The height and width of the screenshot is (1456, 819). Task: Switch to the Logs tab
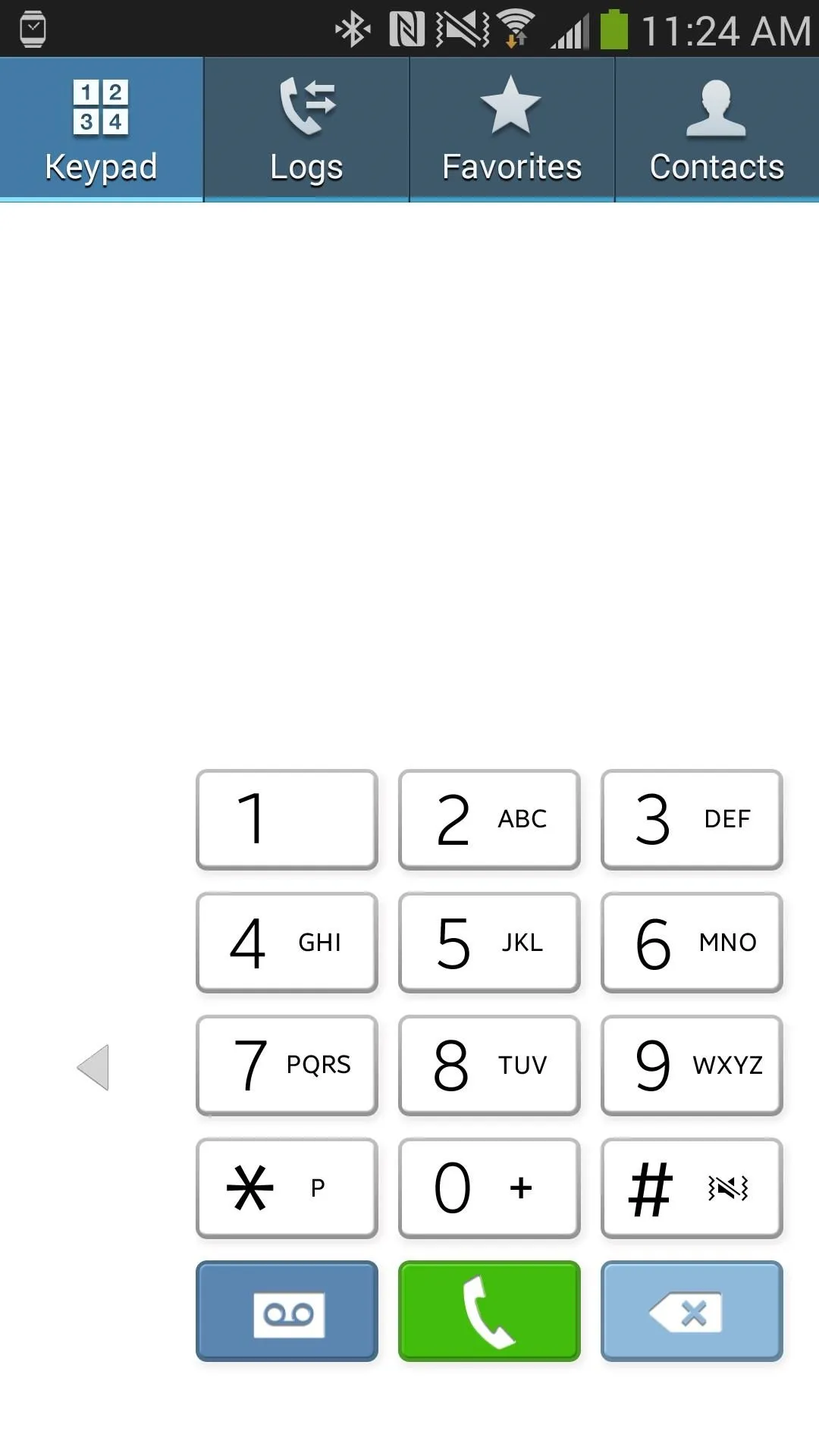pyautogui.click(x=306, y=130)
